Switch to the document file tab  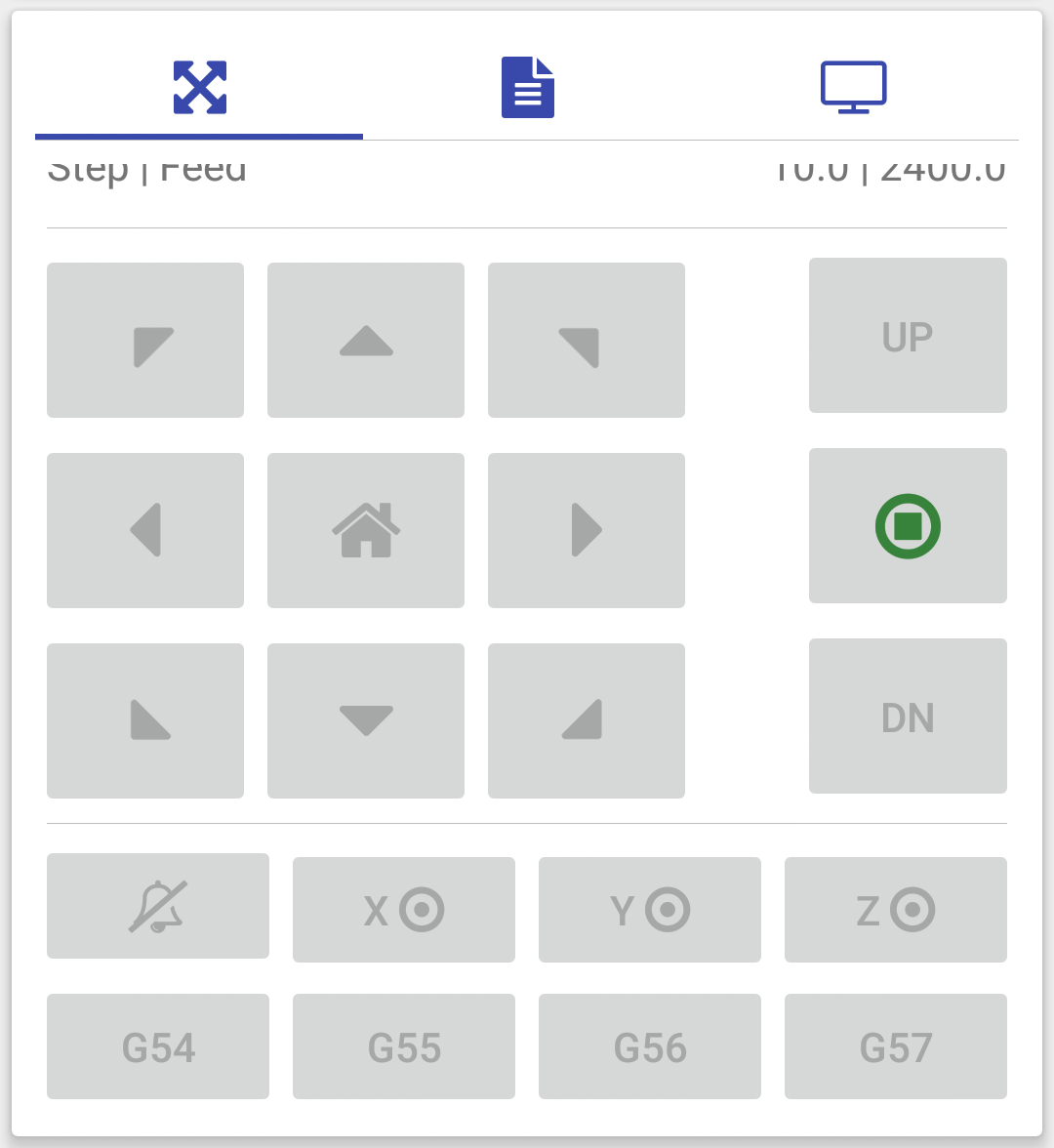pos(527,88)
